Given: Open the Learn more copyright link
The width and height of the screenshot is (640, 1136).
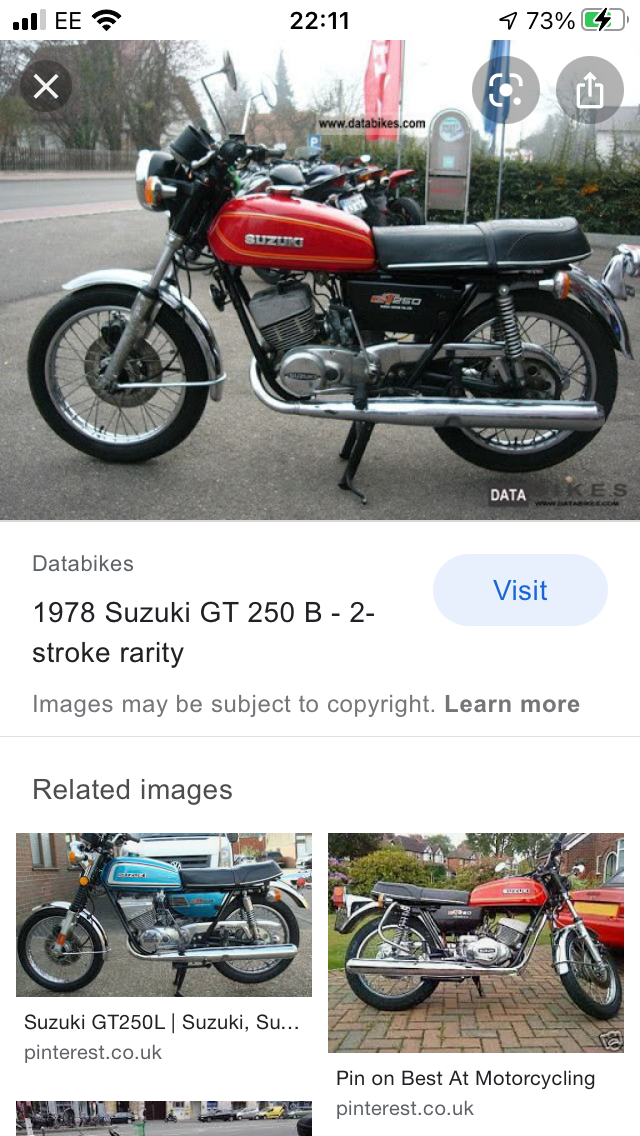Looking at the screenshot, I should click(x=512, y=704).
